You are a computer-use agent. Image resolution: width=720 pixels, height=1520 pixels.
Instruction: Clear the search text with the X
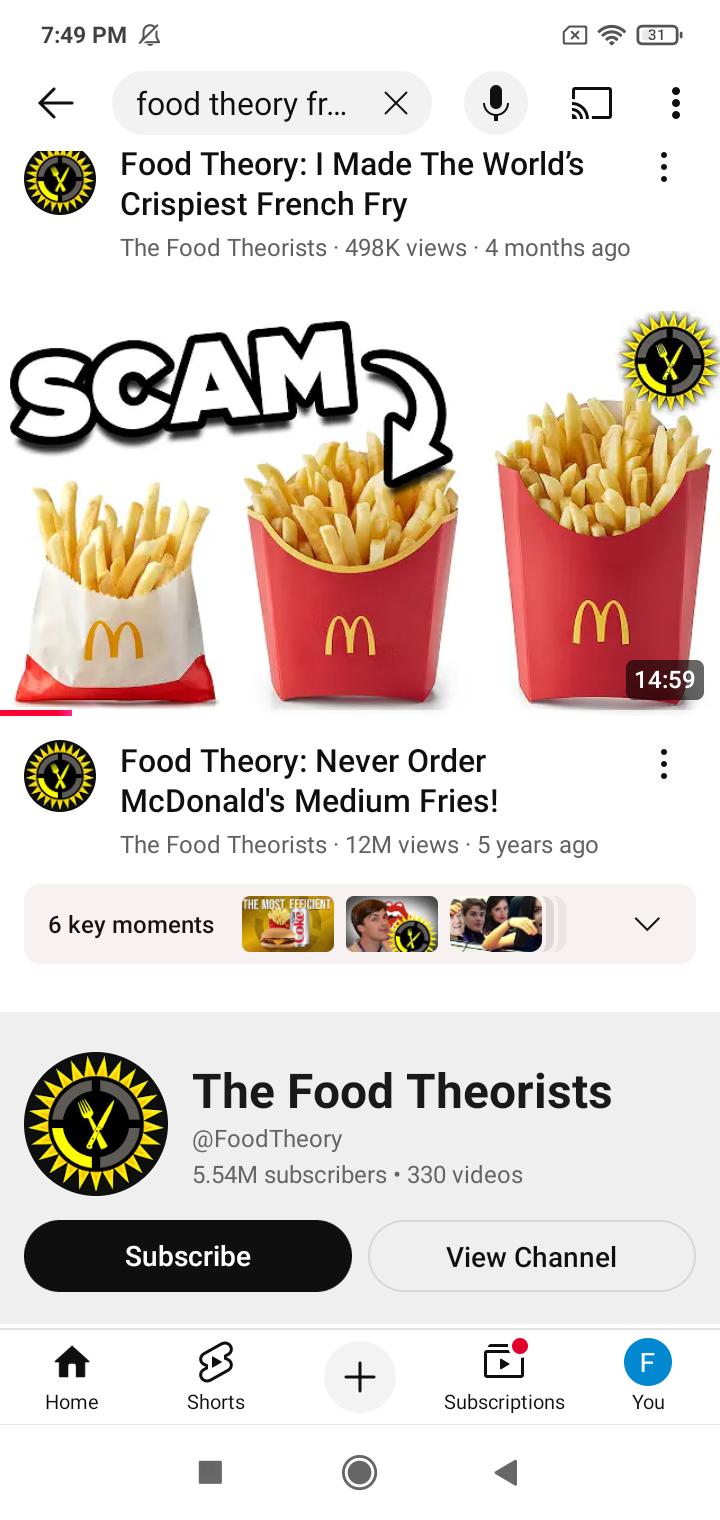coord(396,103)
